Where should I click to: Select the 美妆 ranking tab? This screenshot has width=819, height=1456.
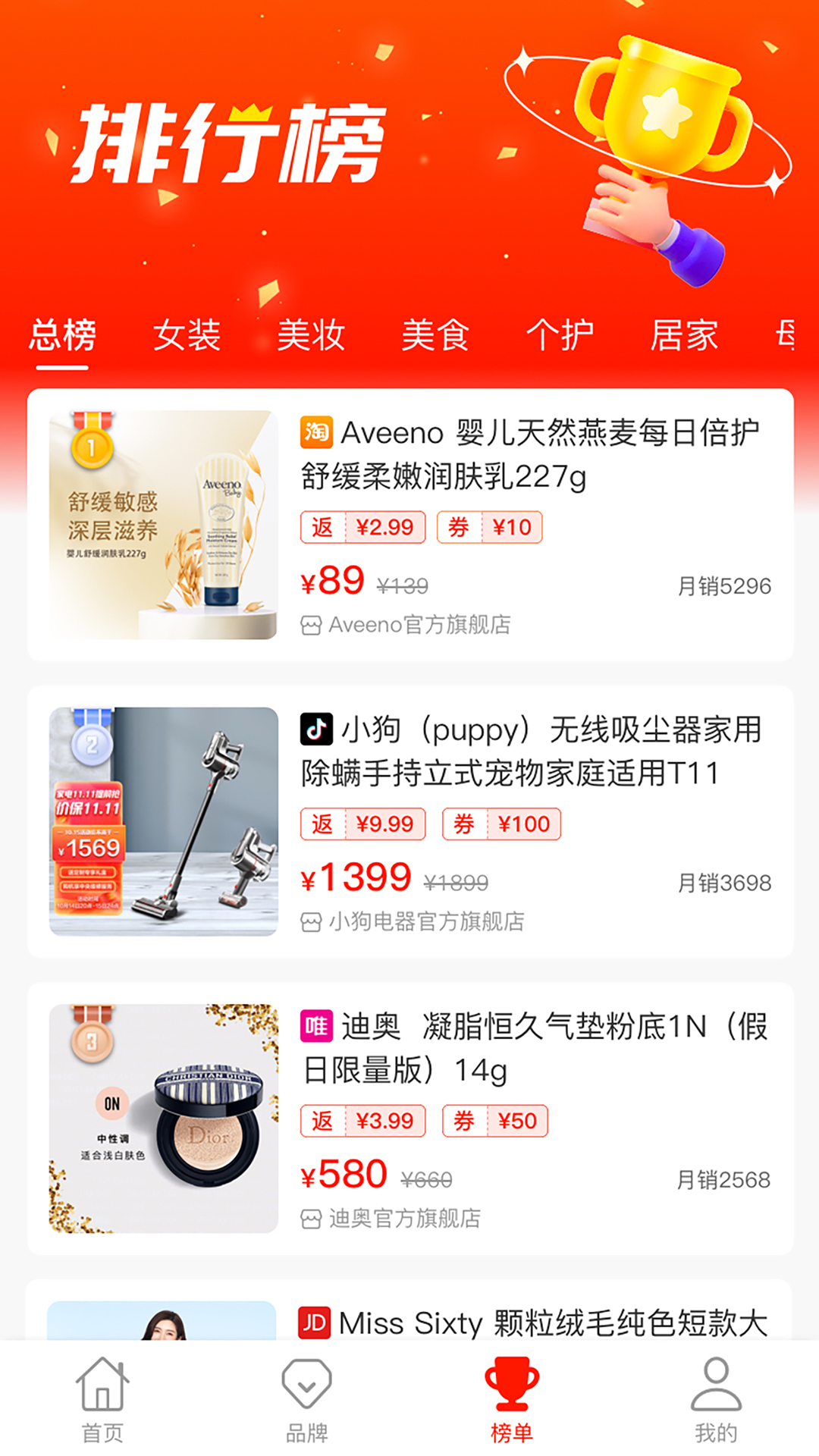tap(311, 335)
